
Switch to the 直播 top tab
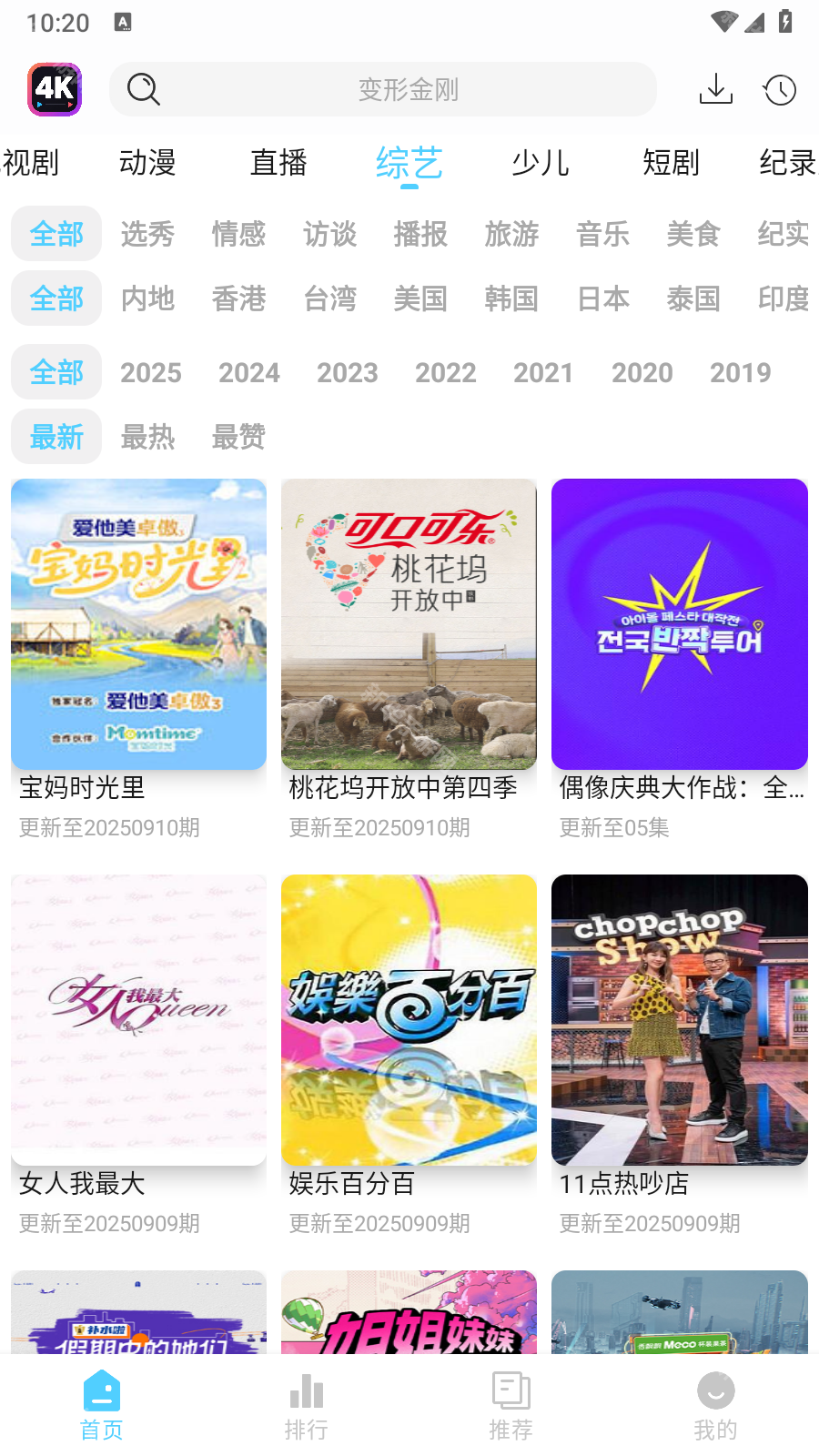click(278, 163)
